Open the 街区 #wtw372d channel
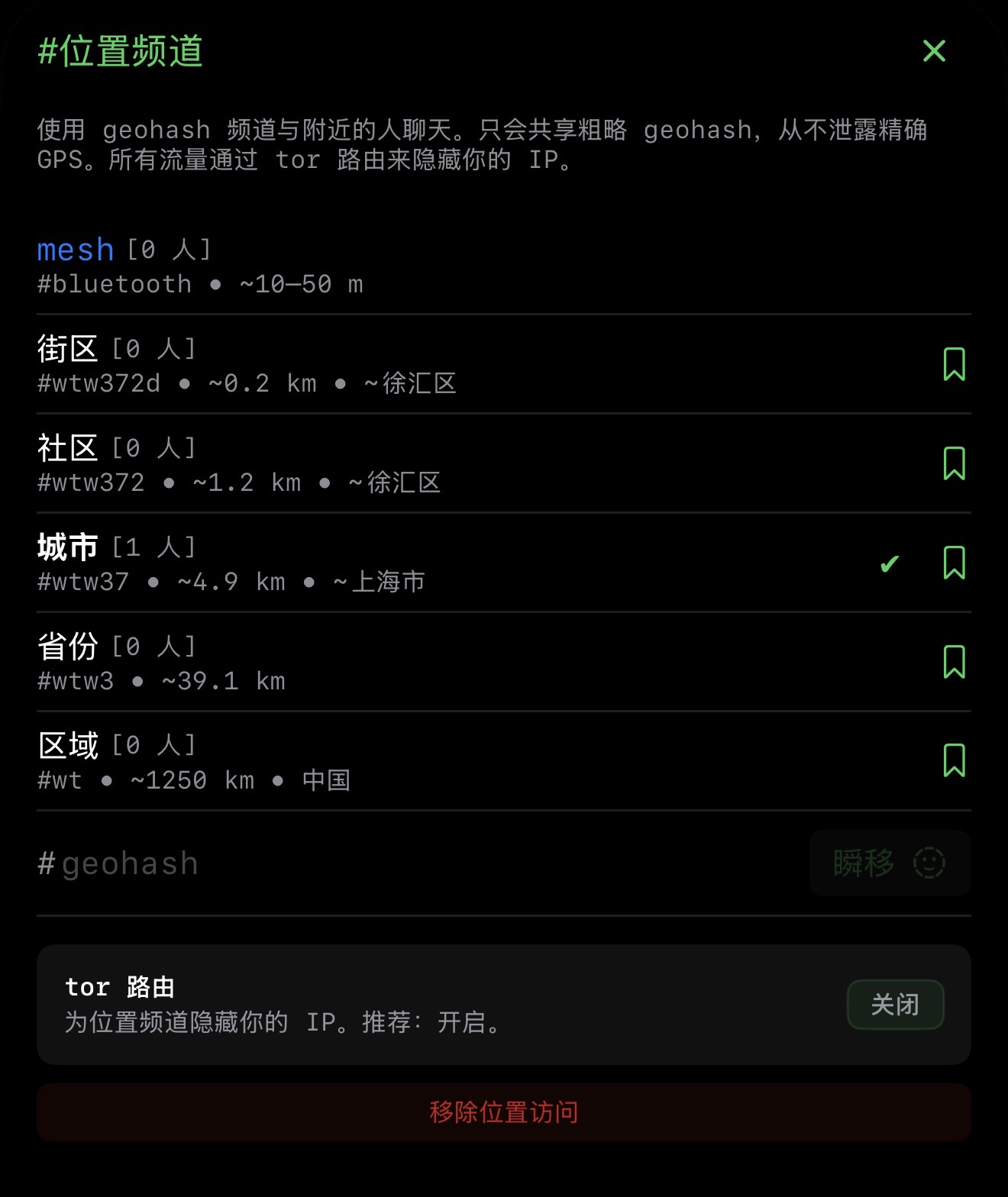 [481, 364]
